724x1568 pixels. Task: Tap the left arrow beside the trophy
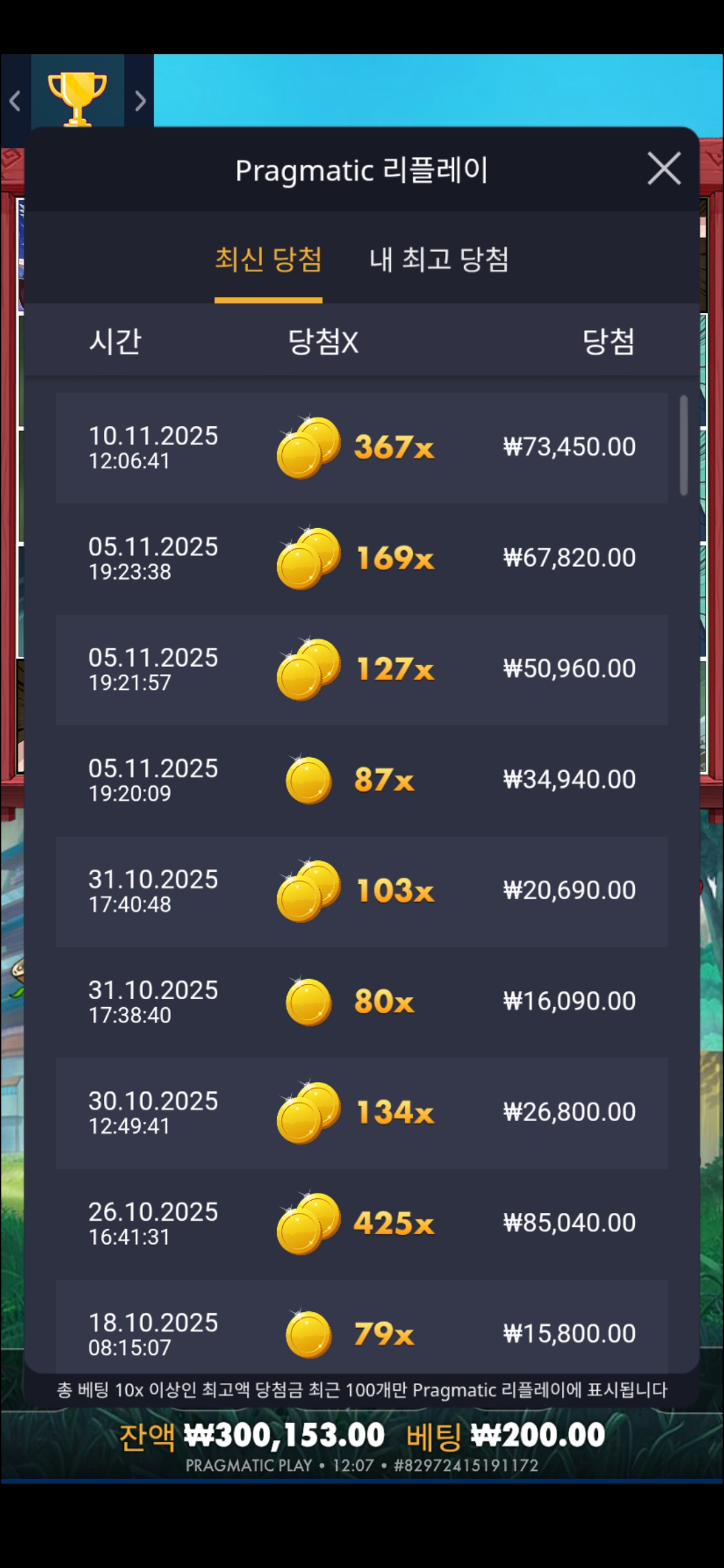(x=15, y=101)
